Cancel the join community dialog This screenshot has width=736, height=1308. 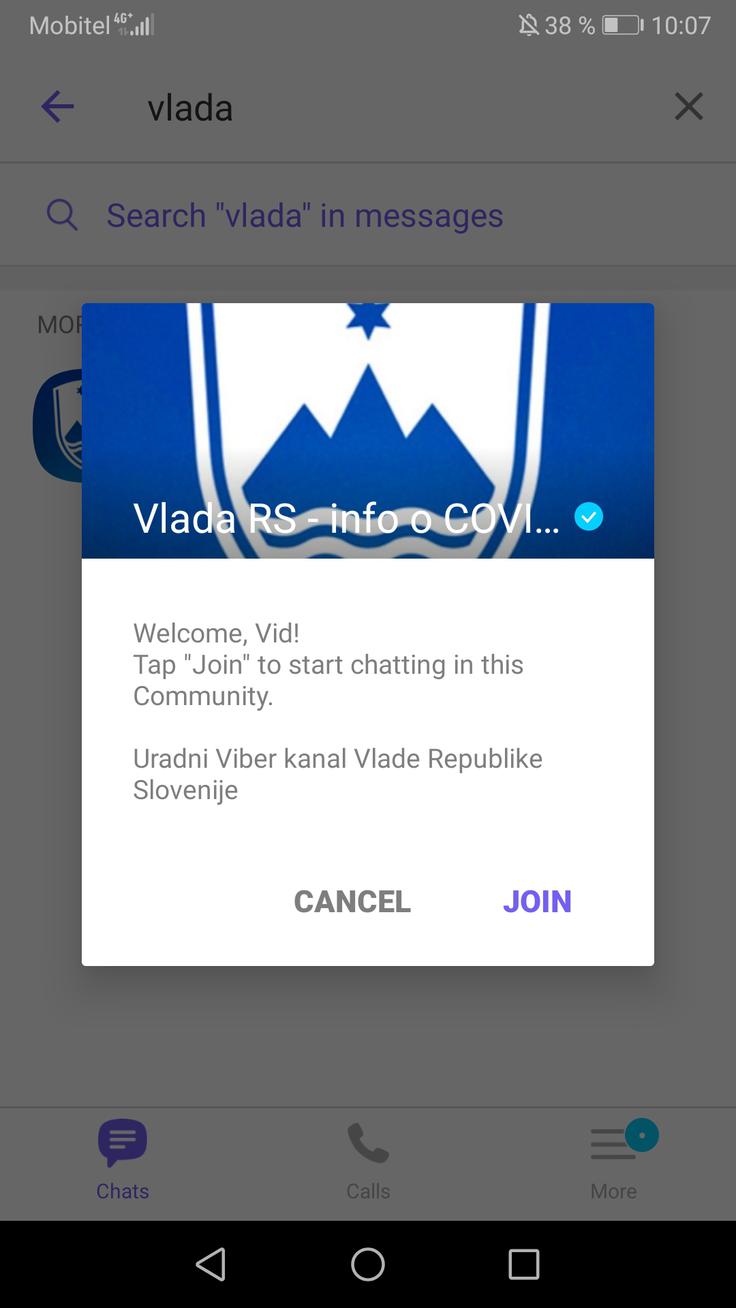click(x=352, y=901)
